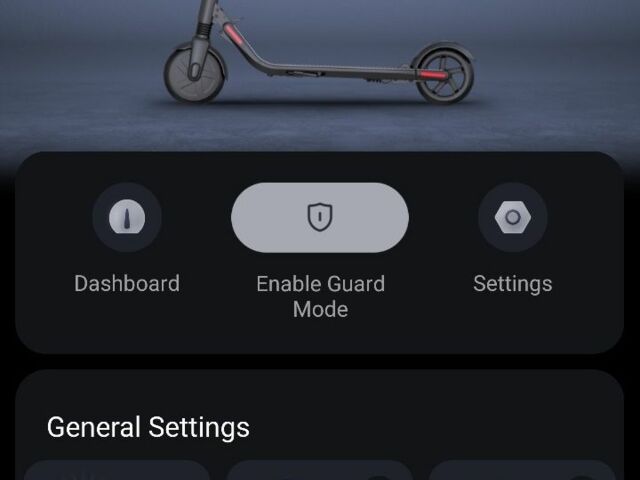Open the Dashboard
The height and width of the screenshot is (480, 640).
[127, 217]
